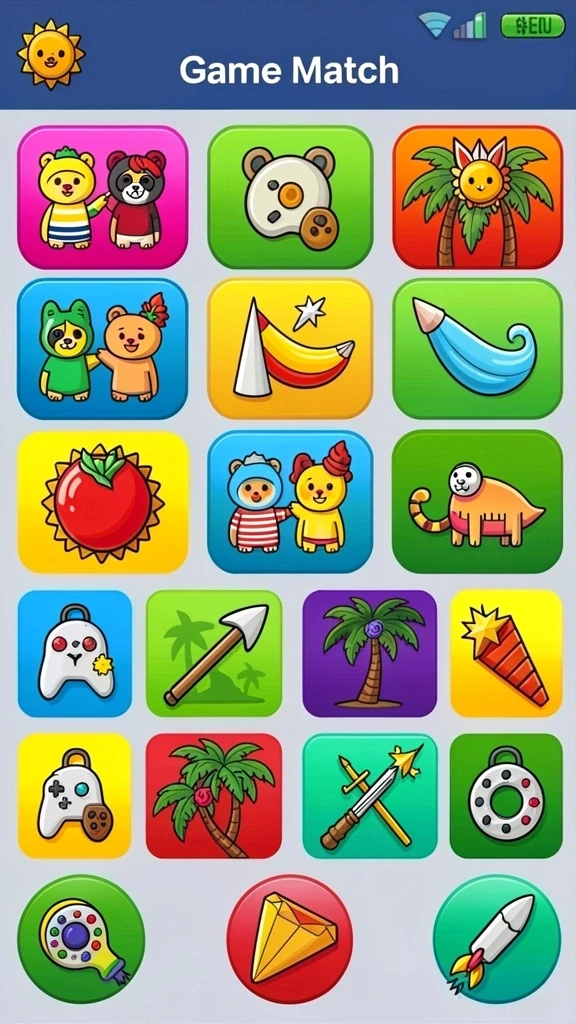Image resolution: width=576 pixels, height=1024 pixels.
Task: Tap the purple palm tree tile
Action: [x=370, y=653]
